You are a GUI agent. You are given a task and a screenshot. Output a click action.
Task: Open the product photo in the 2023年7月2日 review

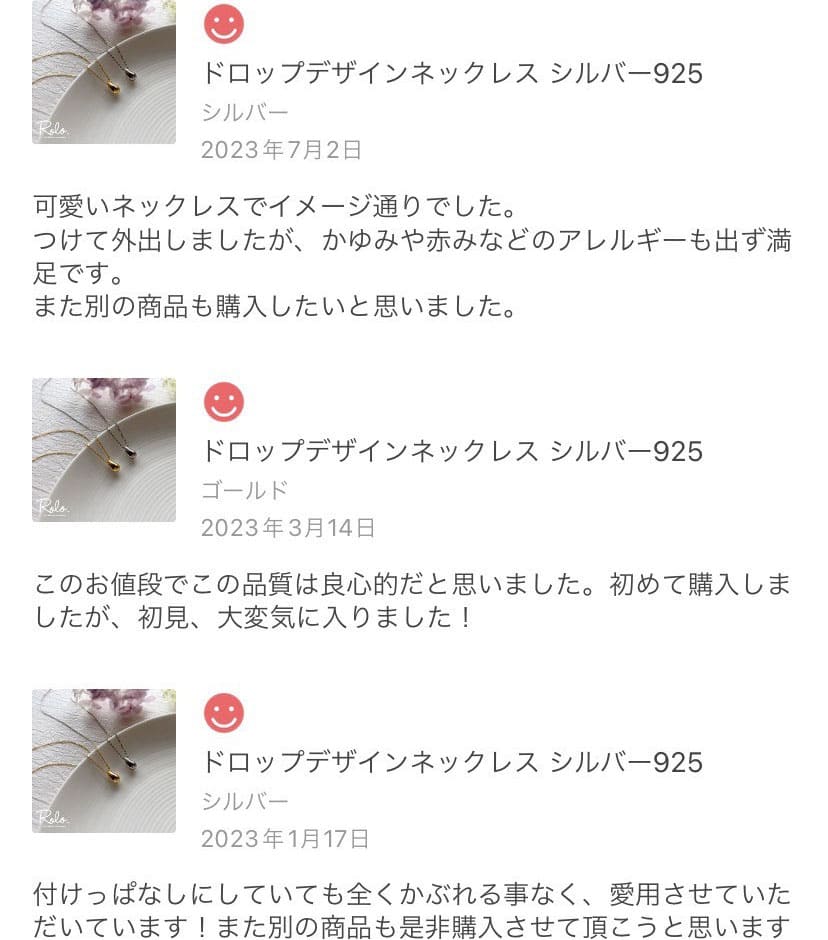[104, 72]
